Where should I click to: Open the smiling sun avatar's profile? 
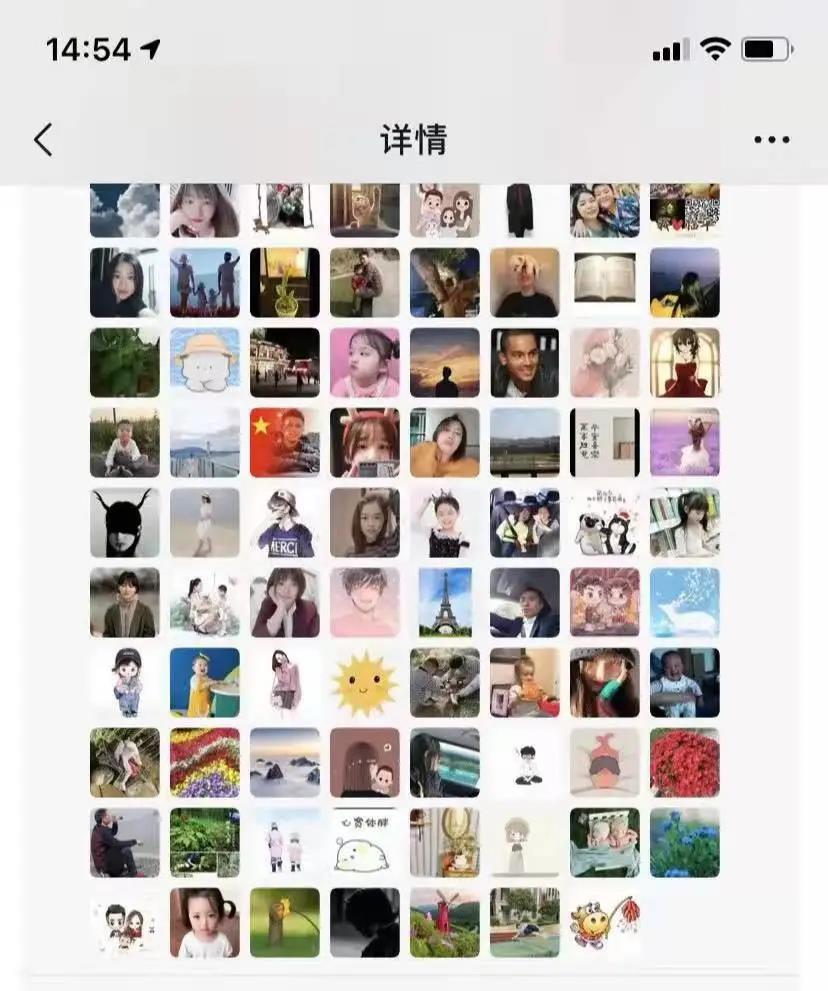click(365, 683)
